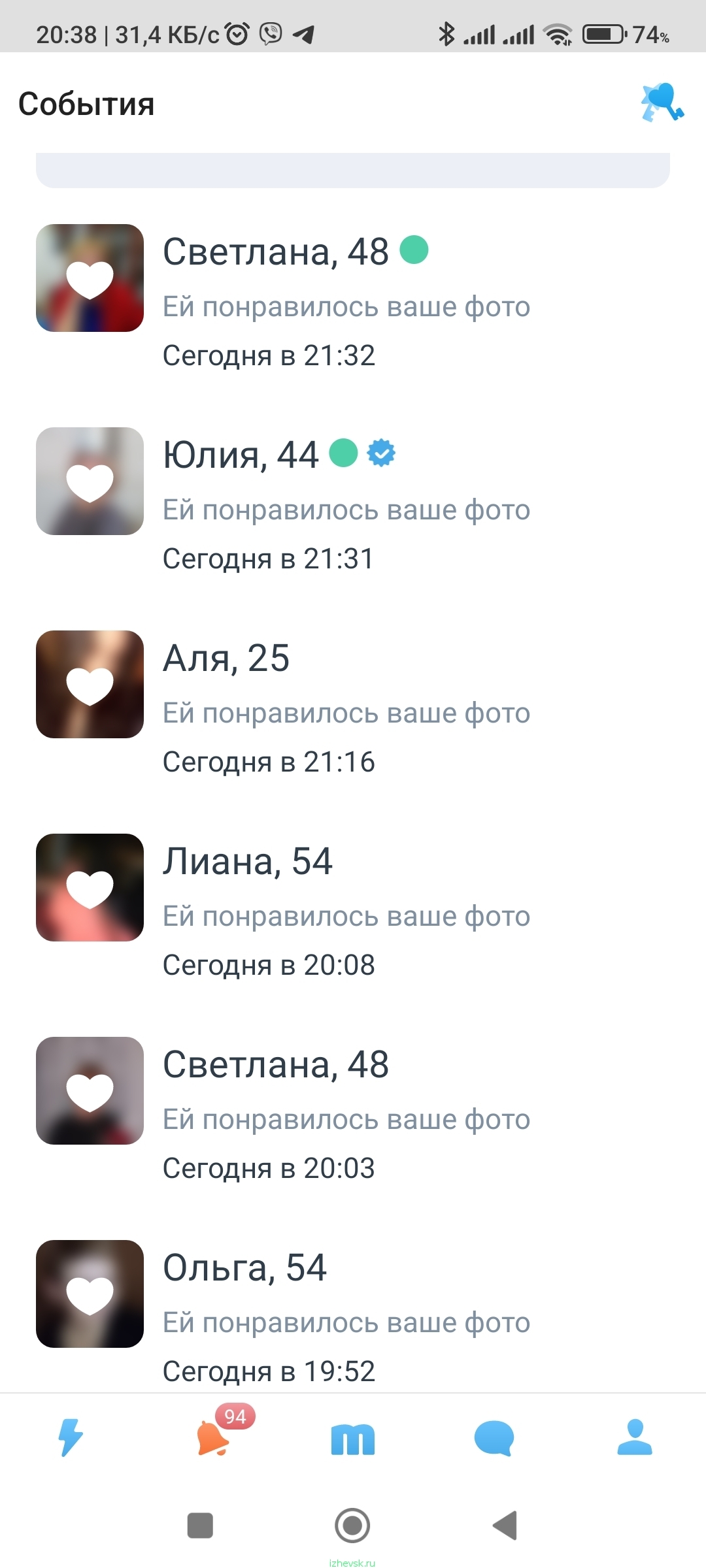
Task: Switch to the profile tab
Action: pos(635,1436)
